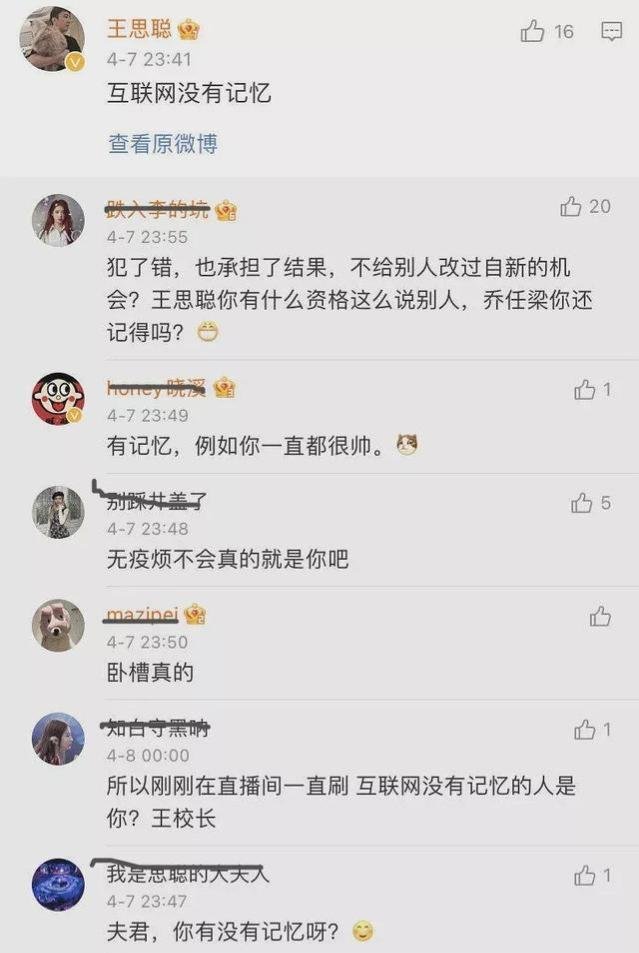639x953 pixels.
Task: Like the comment 卧槽真的
Action: pyautogui.click(x=600, y=617)
